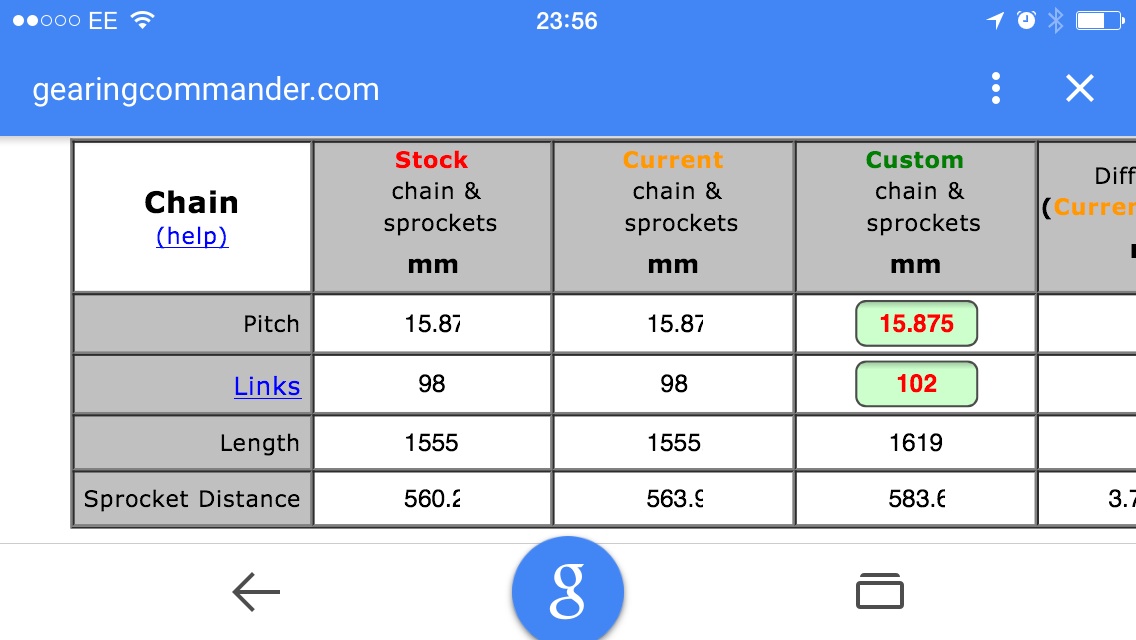Follow the Links hyperlink in the table
The height and width of the screenshot is (640, 1136).
[267, 386]
